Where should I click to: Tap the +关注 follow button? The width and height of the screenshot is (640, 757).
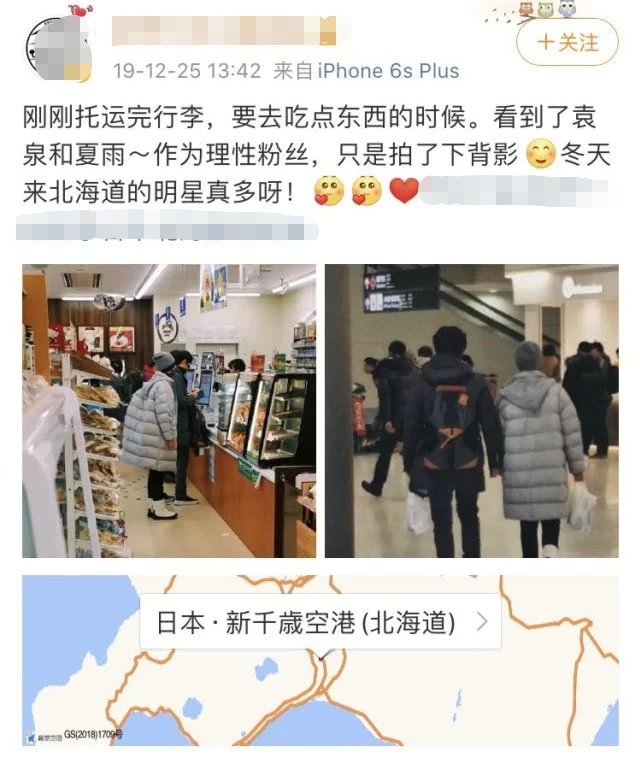(567, 42)
